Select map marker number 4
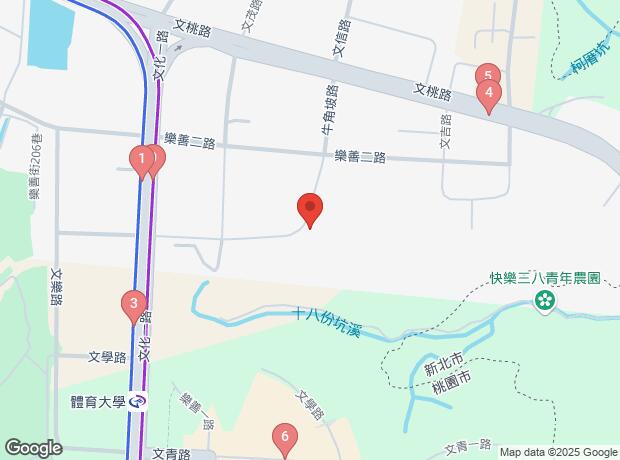 pyautogui.click(x=488, y=96)
